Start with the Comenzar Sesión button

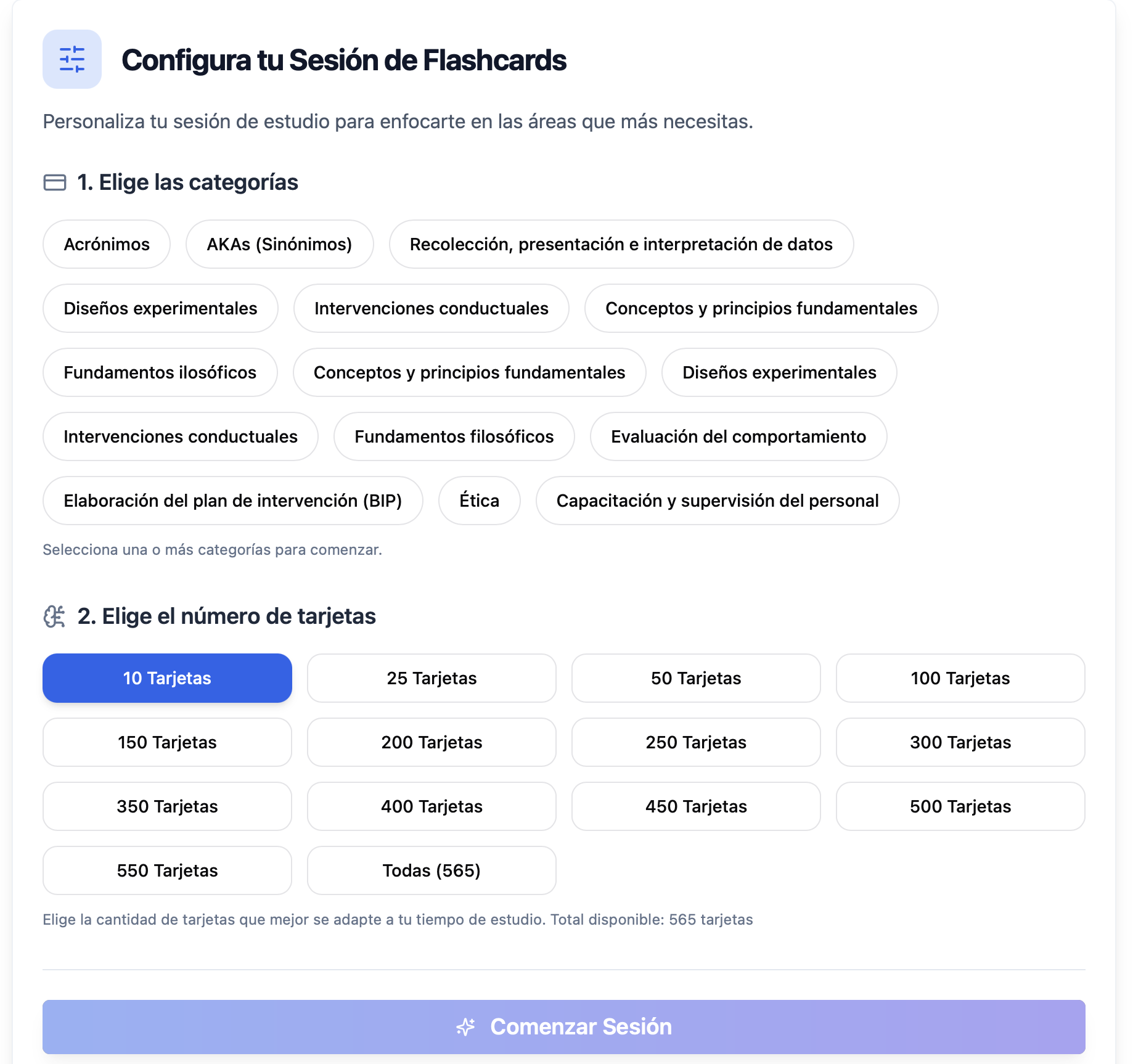tap(563, 1027)
